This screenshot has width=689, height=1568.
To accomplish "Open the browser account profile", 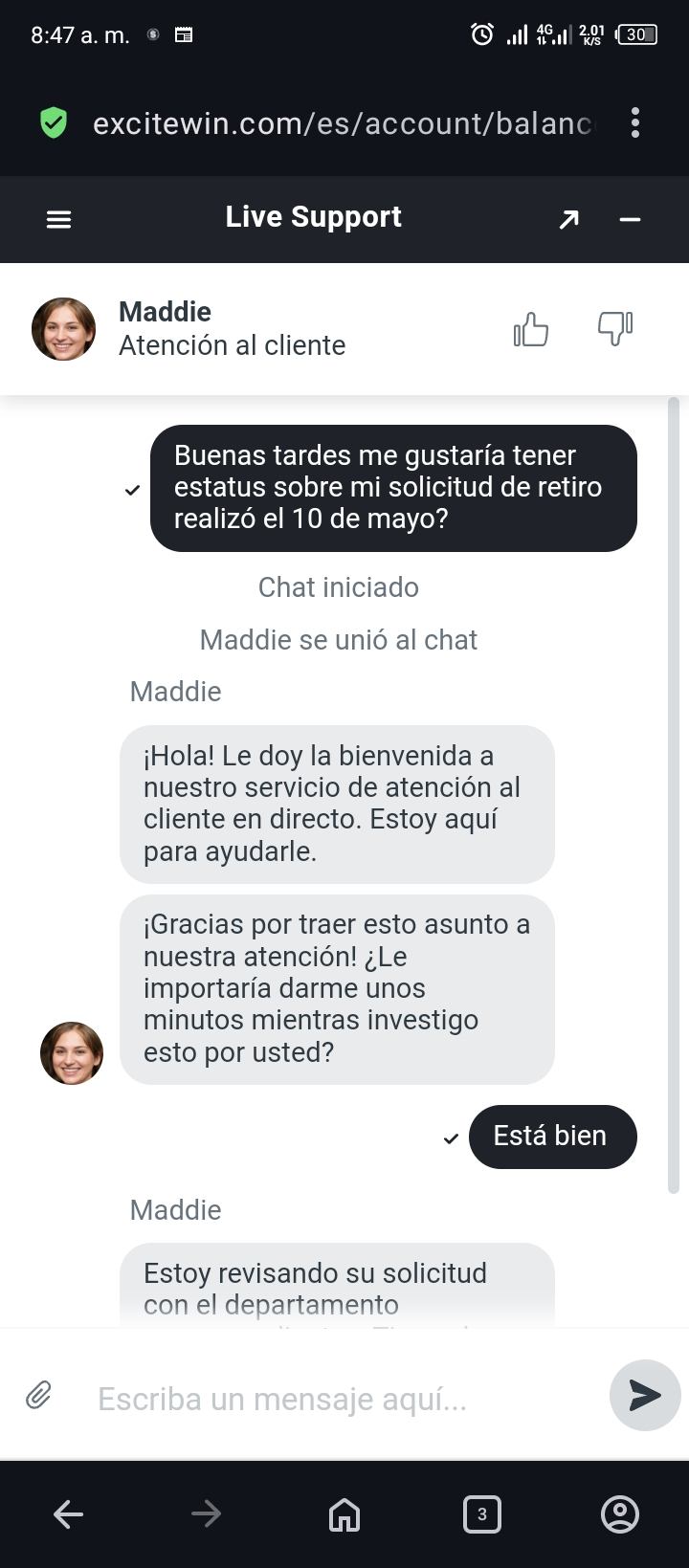I will 619,1513.
